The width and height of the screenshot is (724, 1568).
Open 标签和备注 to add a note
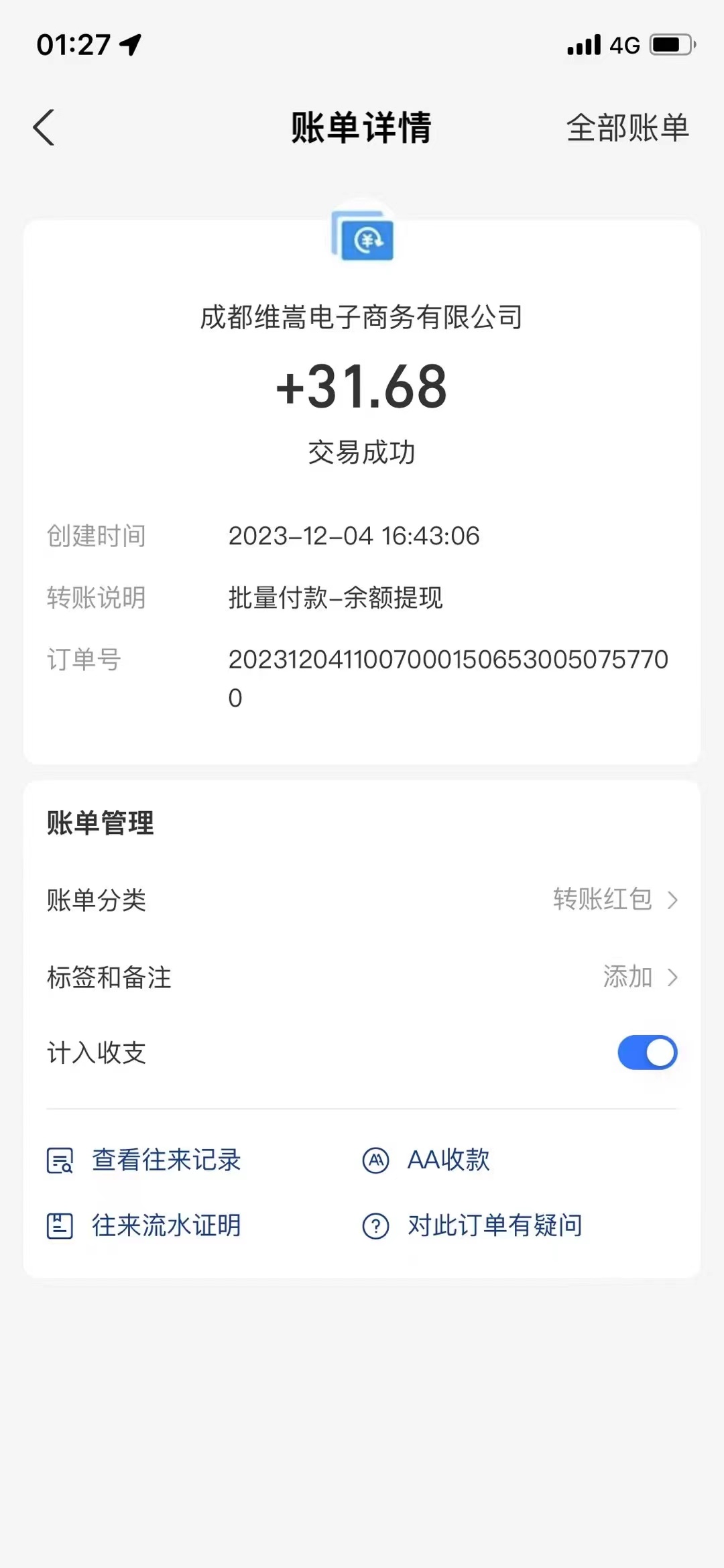tap(362, 977)
